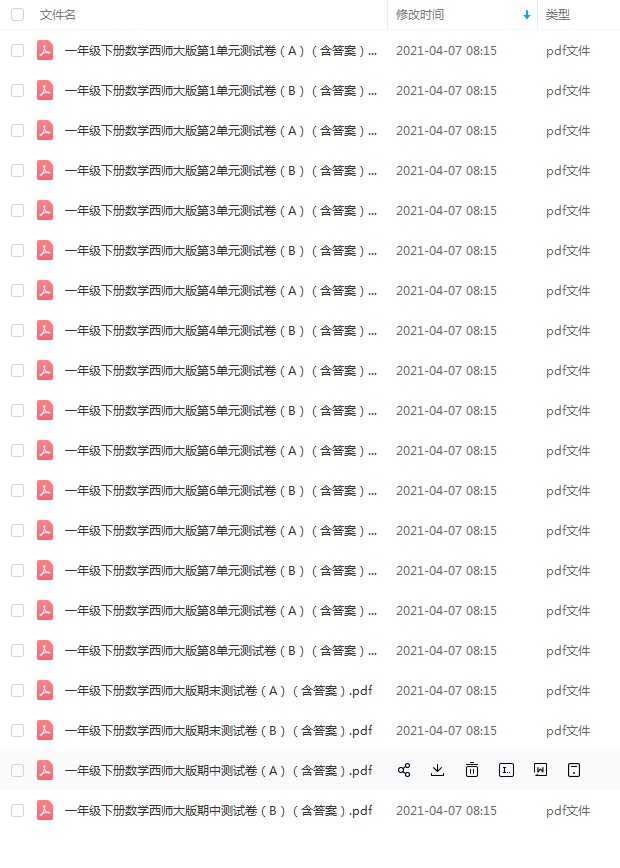Rename the 期中测试卷（A）file
Screen dimensions: 620x868
[x=506, y=770]
